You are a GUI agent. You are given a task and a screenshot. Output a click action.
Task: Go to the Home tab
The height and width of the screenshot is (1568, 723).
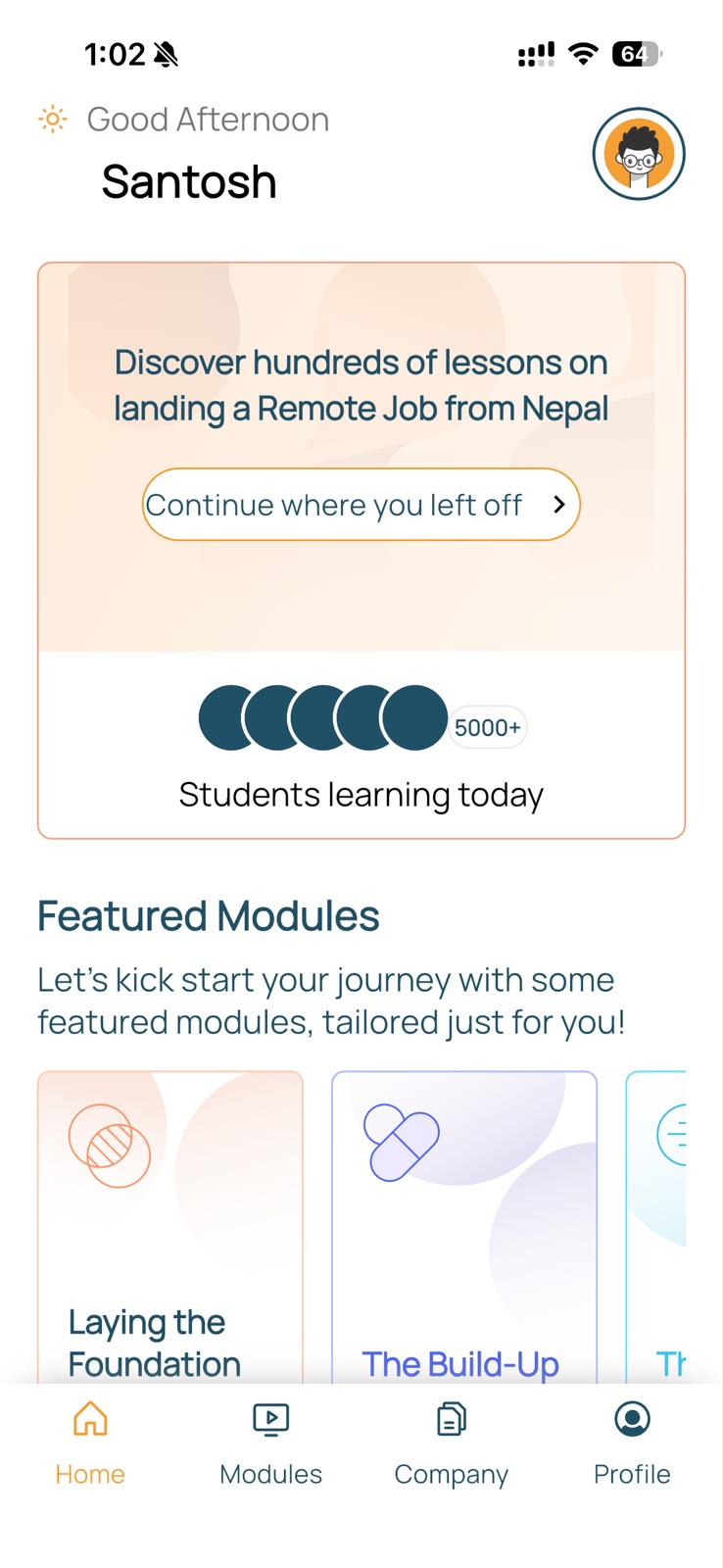pyautogui.click(x=90, y=1445)
